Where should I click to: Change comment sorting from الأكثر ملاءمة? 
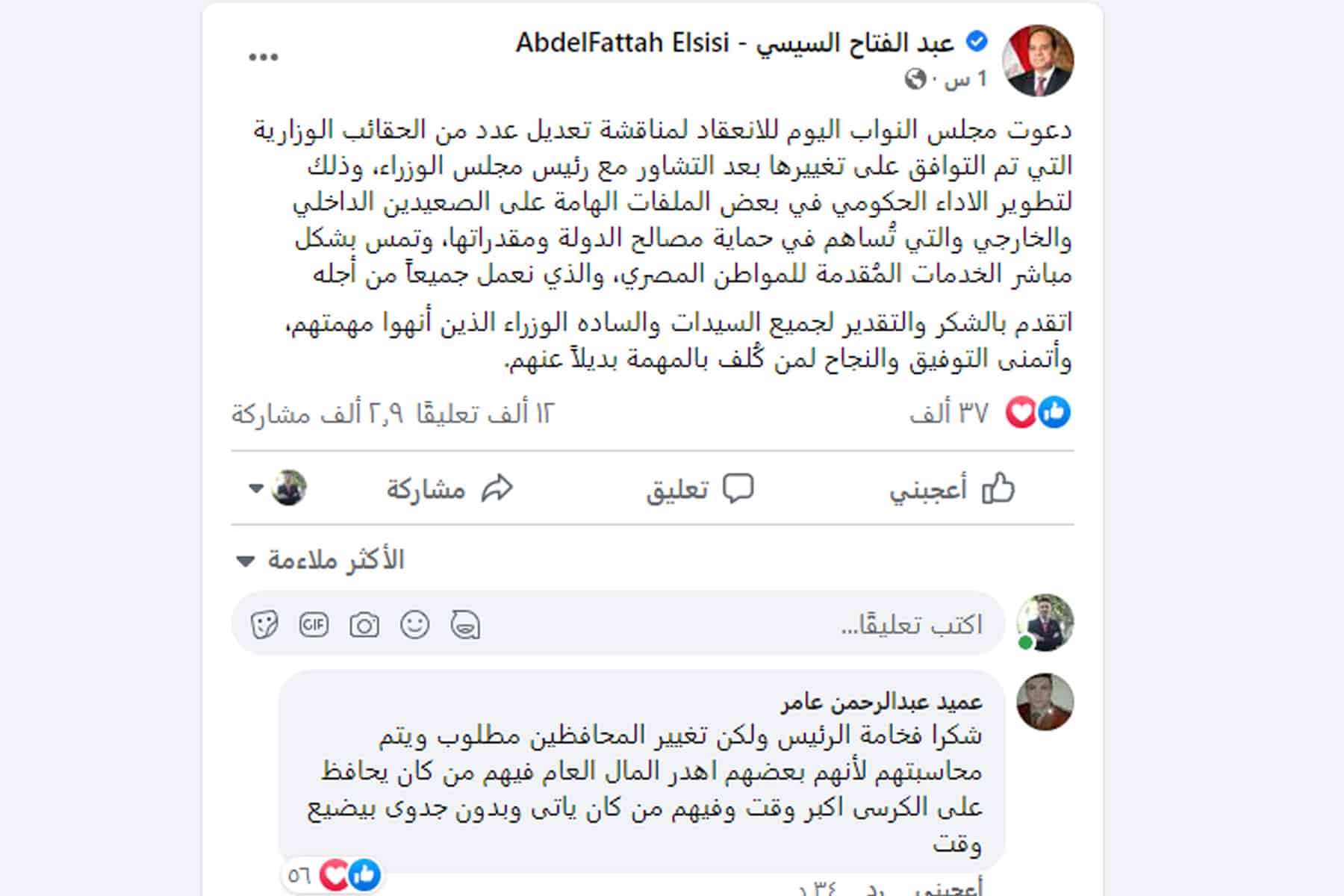click(321, 560)
